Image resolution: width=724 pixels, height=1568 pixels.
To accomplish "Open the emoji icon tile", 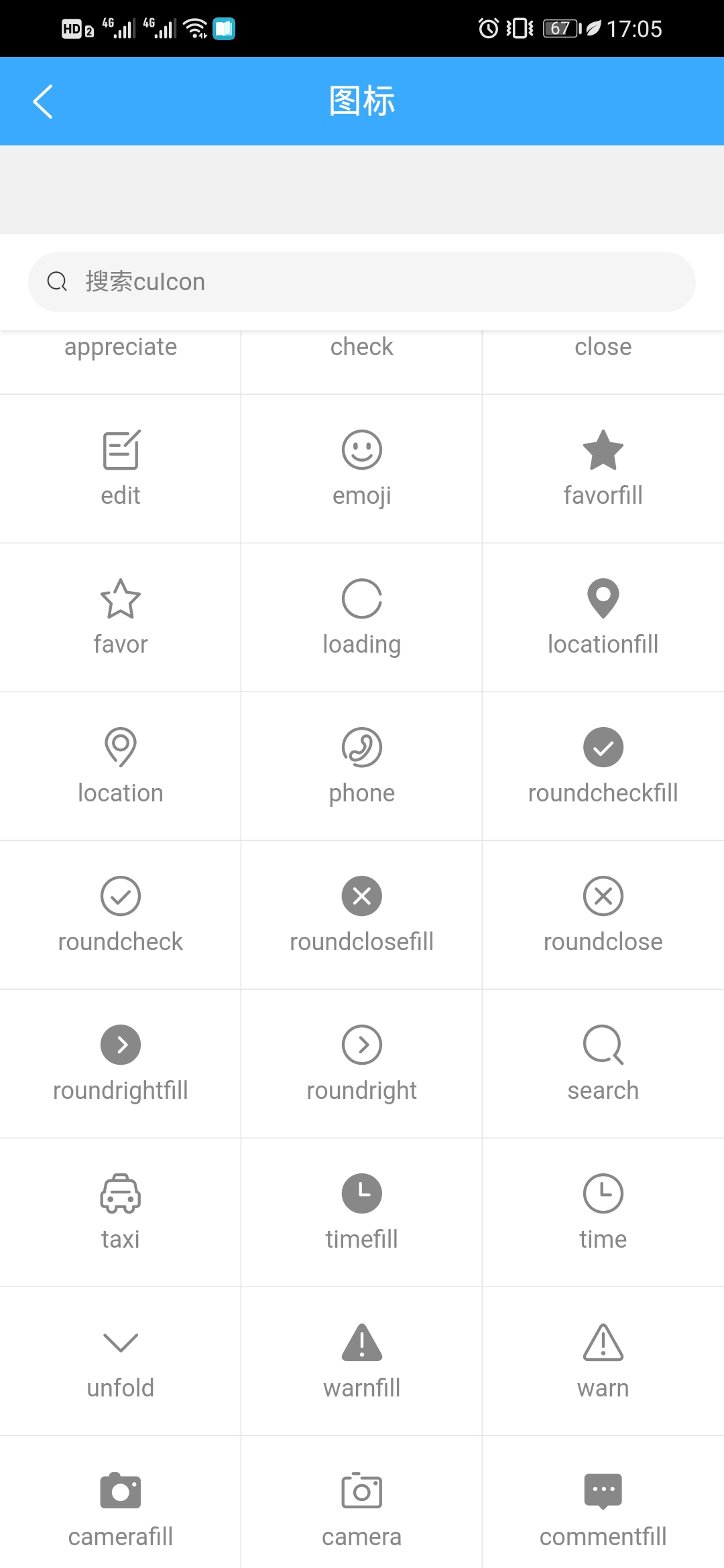I will [x=362, y=468].
